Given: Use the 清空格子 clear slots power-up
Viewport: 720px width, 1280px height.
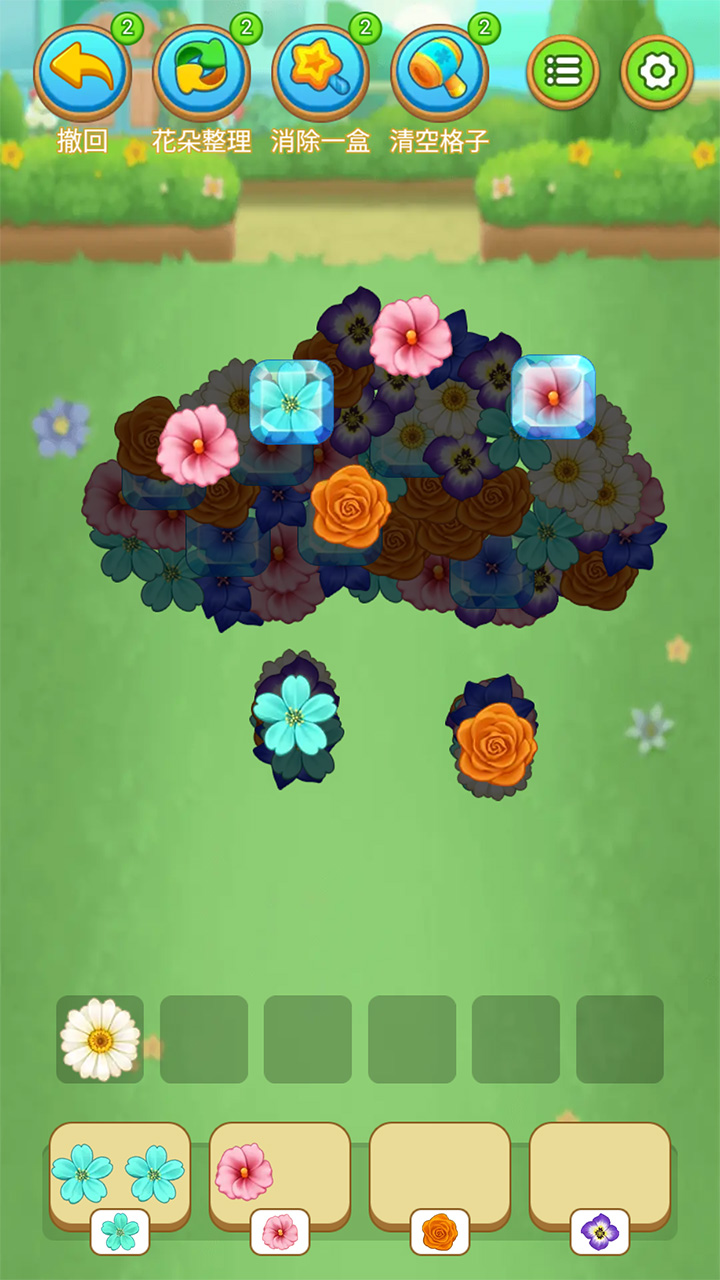Looking at the screenshot, I should click(439, 72).
